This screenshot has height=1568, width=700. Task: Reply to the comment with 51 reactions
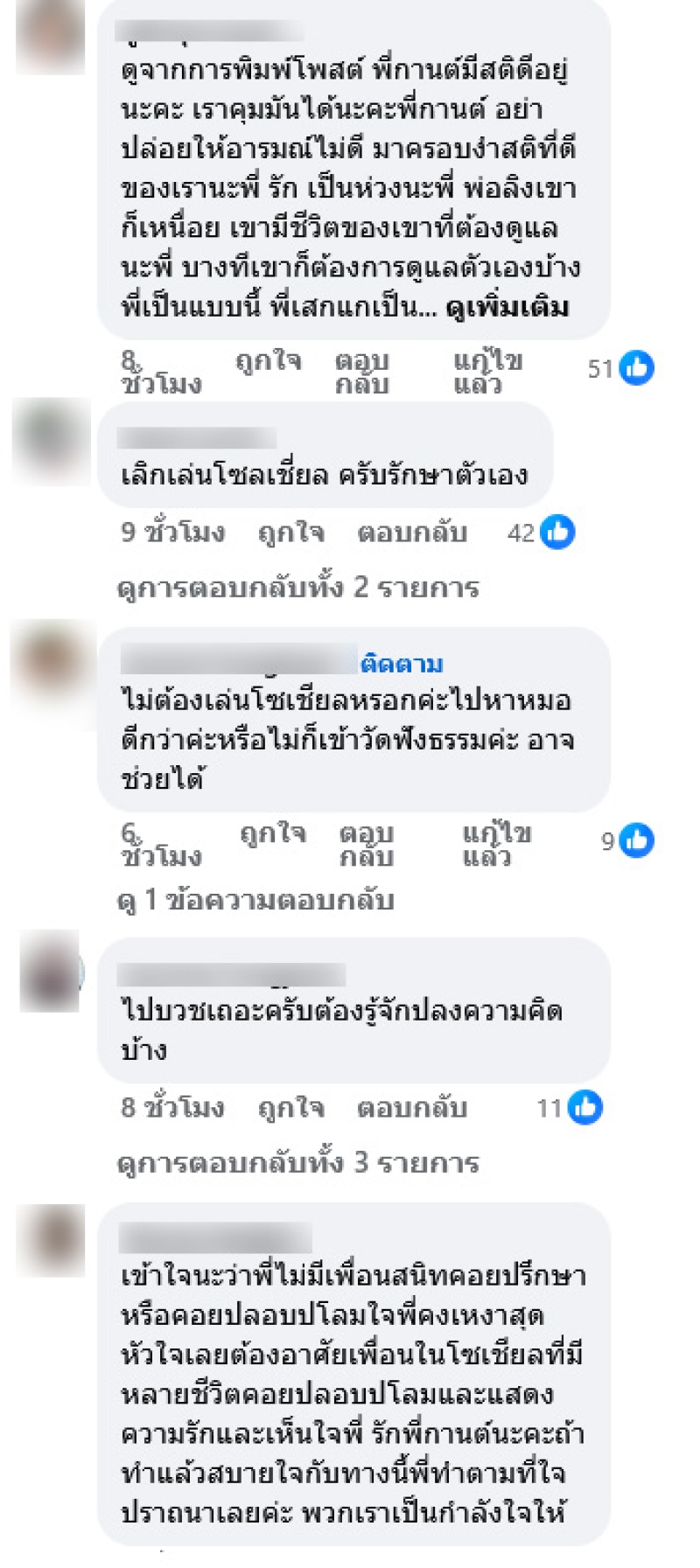tap(361, 372)
